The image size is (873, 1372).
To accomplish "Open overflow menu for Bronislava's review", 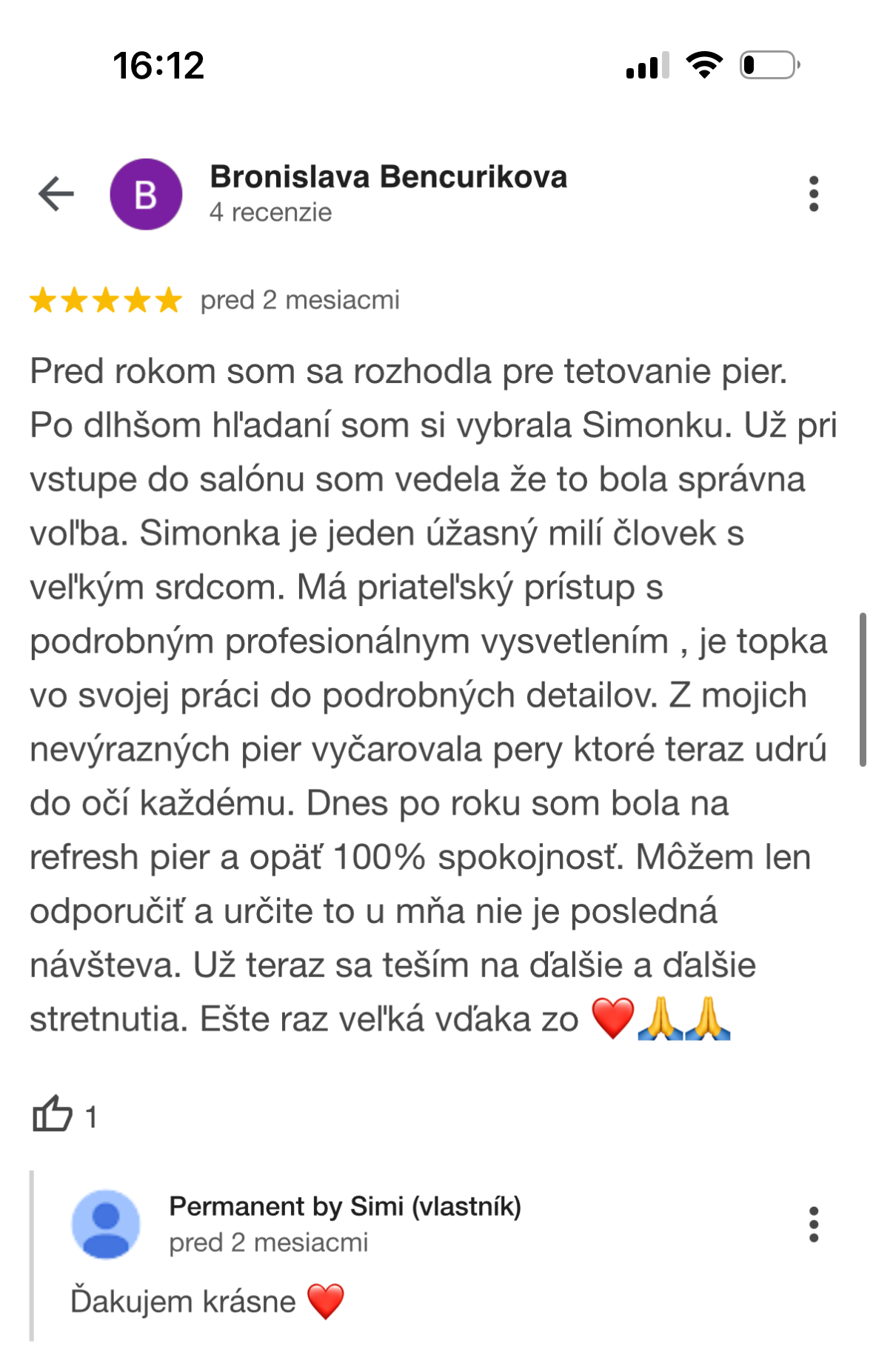I will [814, 194].
